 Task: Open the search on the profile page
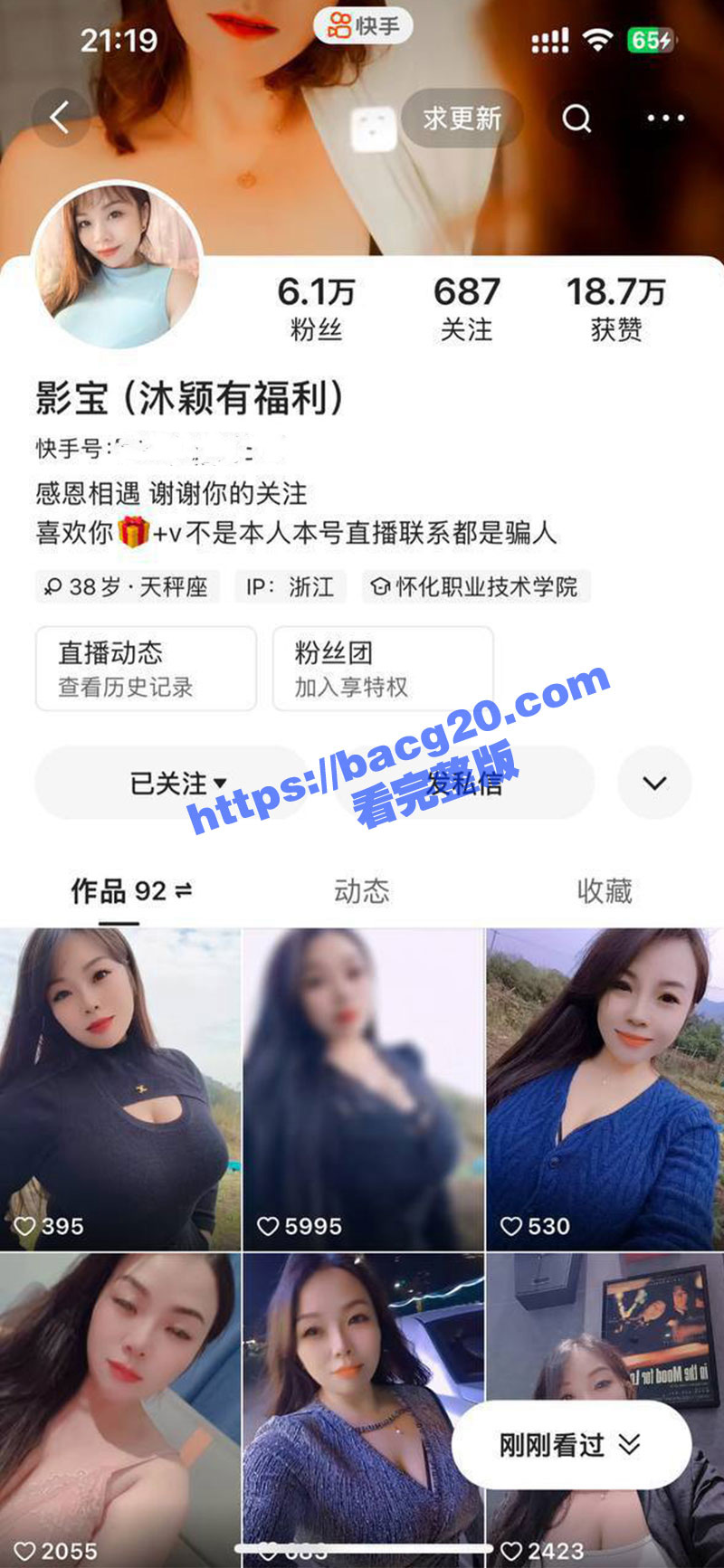pyautogui.click(x=576, y=119)
